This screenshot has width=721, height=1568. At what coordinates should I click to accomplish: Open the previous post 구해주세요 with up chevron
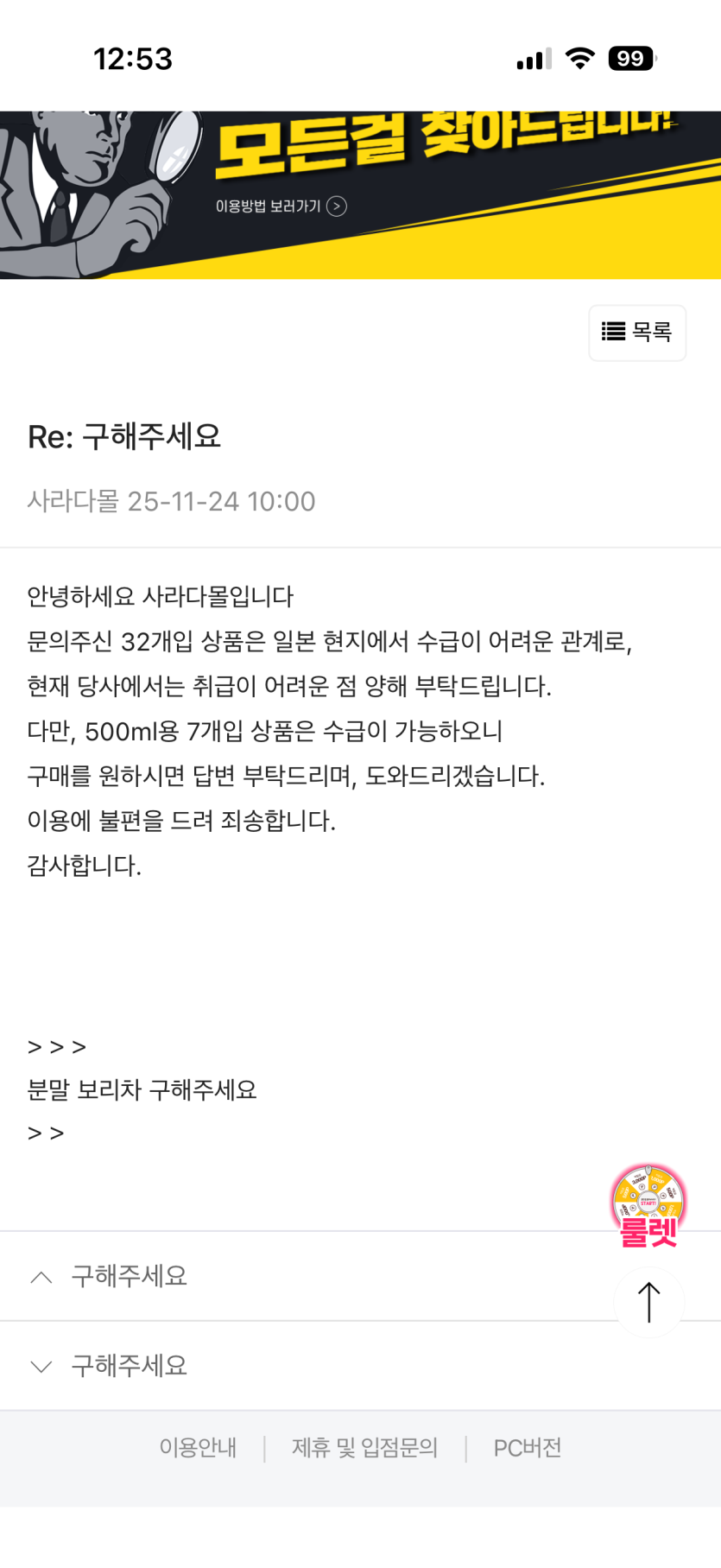(130, 1276)
